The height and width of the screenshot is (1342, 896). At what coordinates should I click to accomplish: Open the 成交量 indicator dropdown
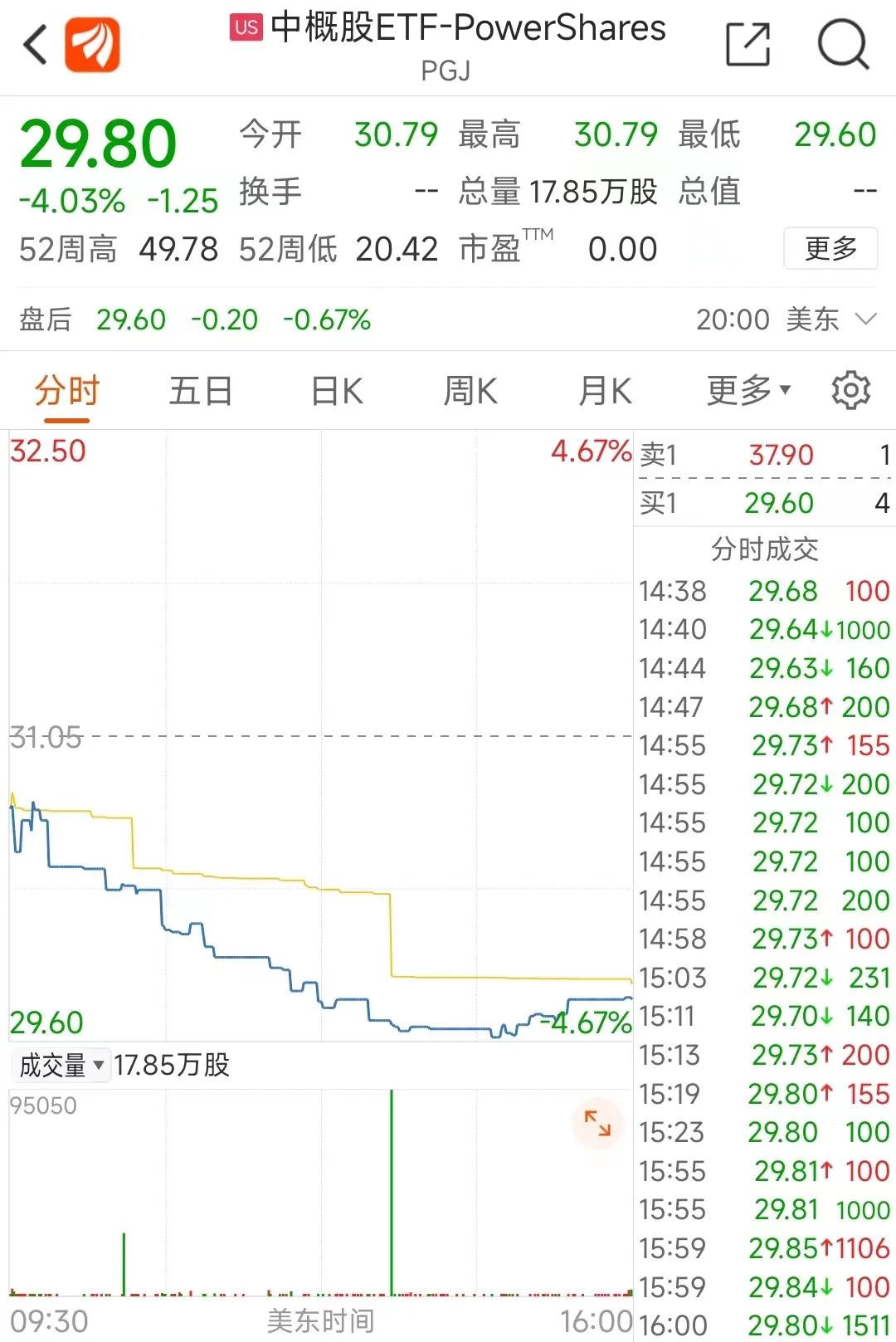tap(61, 1065)
